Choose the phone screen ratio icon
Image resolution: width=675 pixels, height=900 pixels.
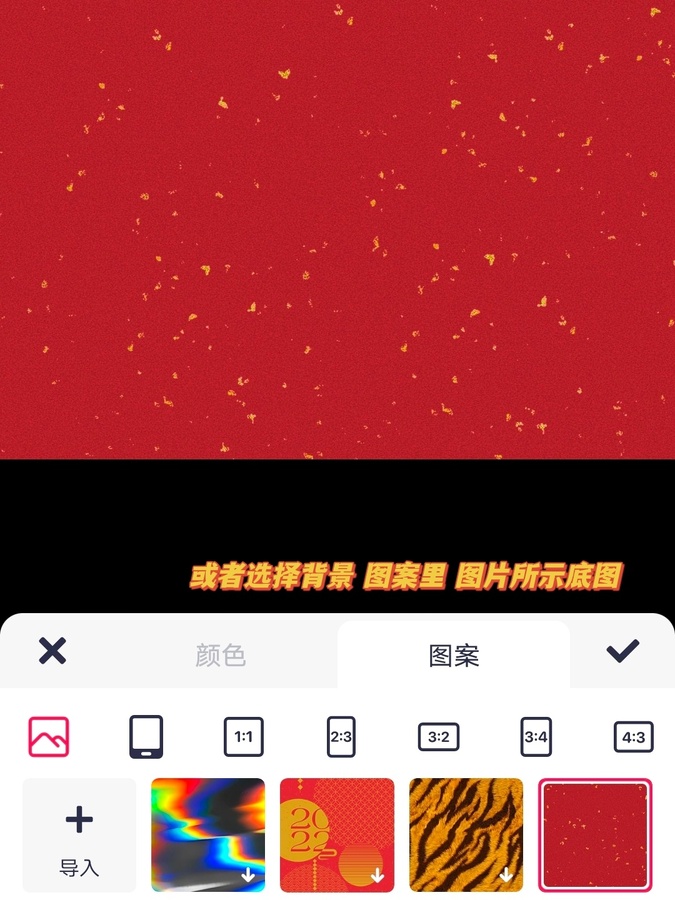[x=146, y=738]
